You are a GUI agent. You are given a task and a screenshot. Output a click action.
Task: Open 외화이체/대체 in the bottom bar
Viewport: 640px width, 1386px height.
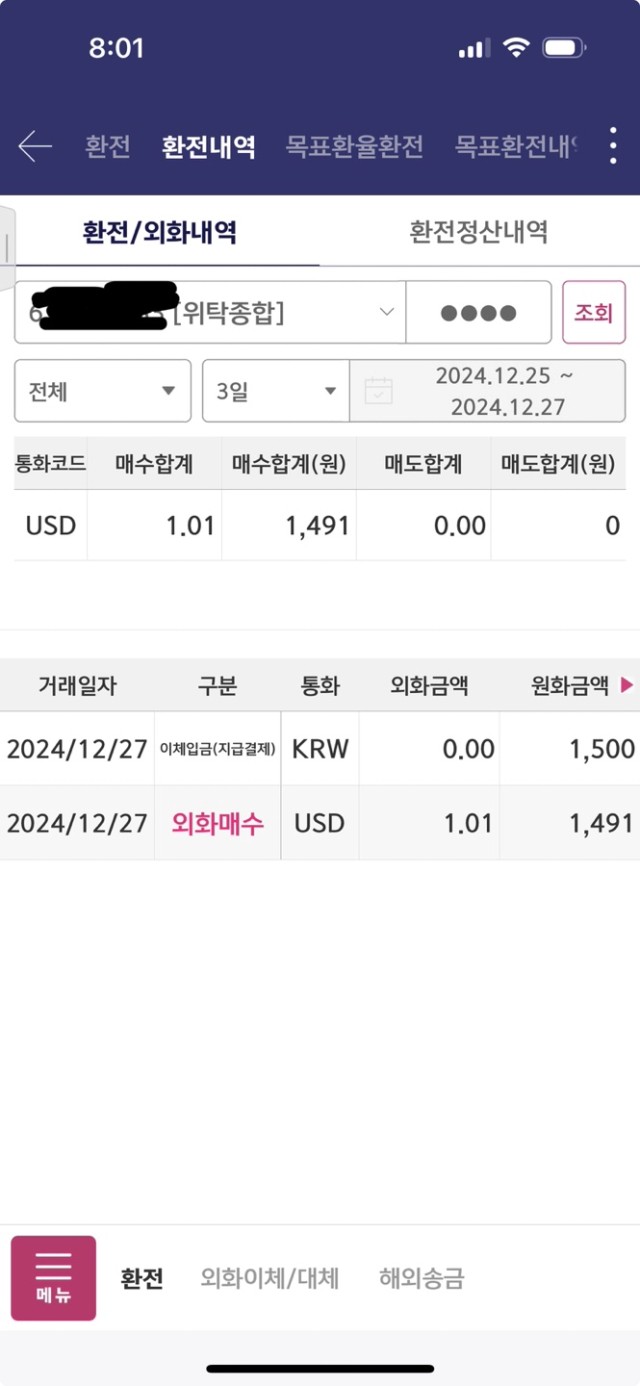coord(270,1278)
